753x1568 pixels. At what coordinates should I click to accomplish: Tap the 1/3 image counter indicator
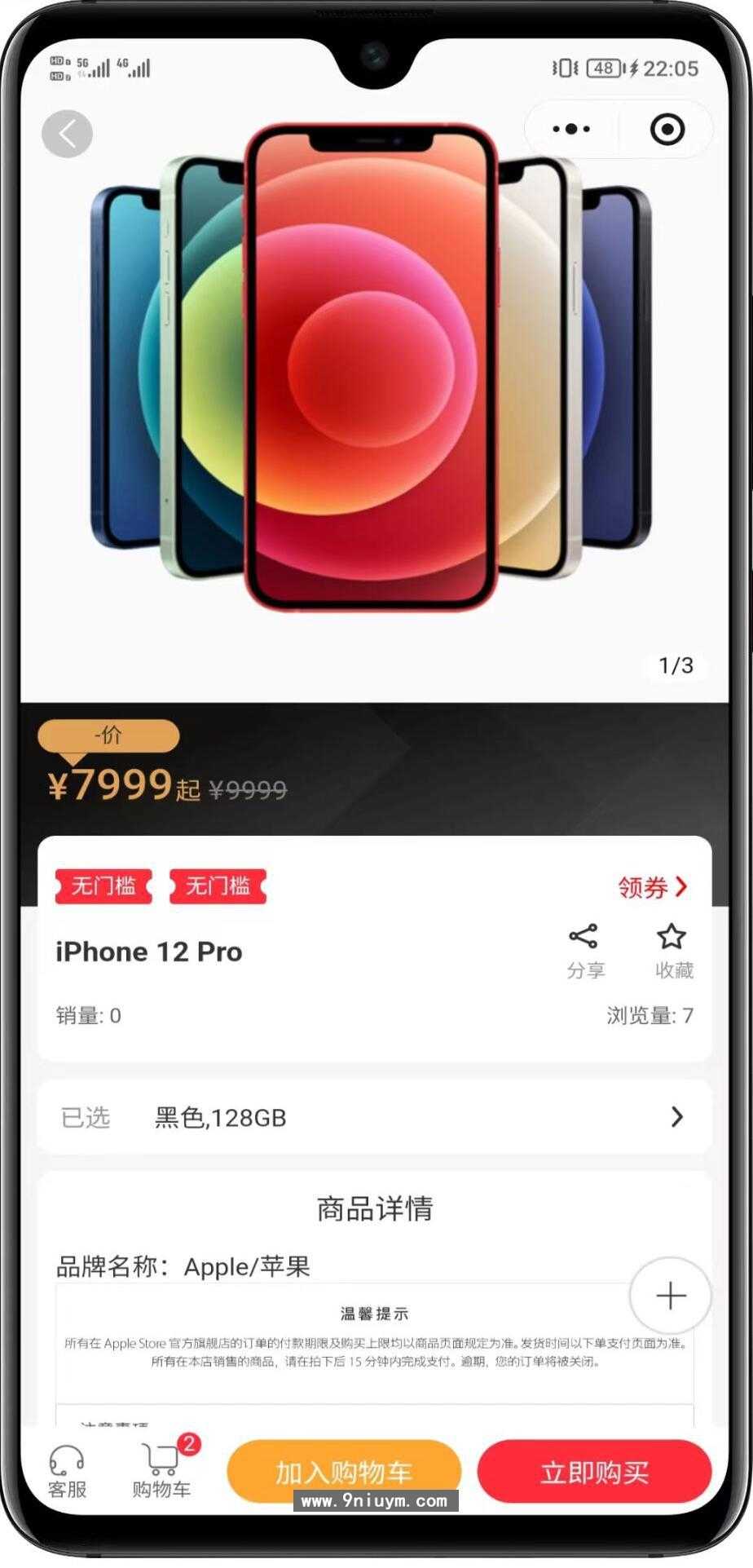point(676,666)
